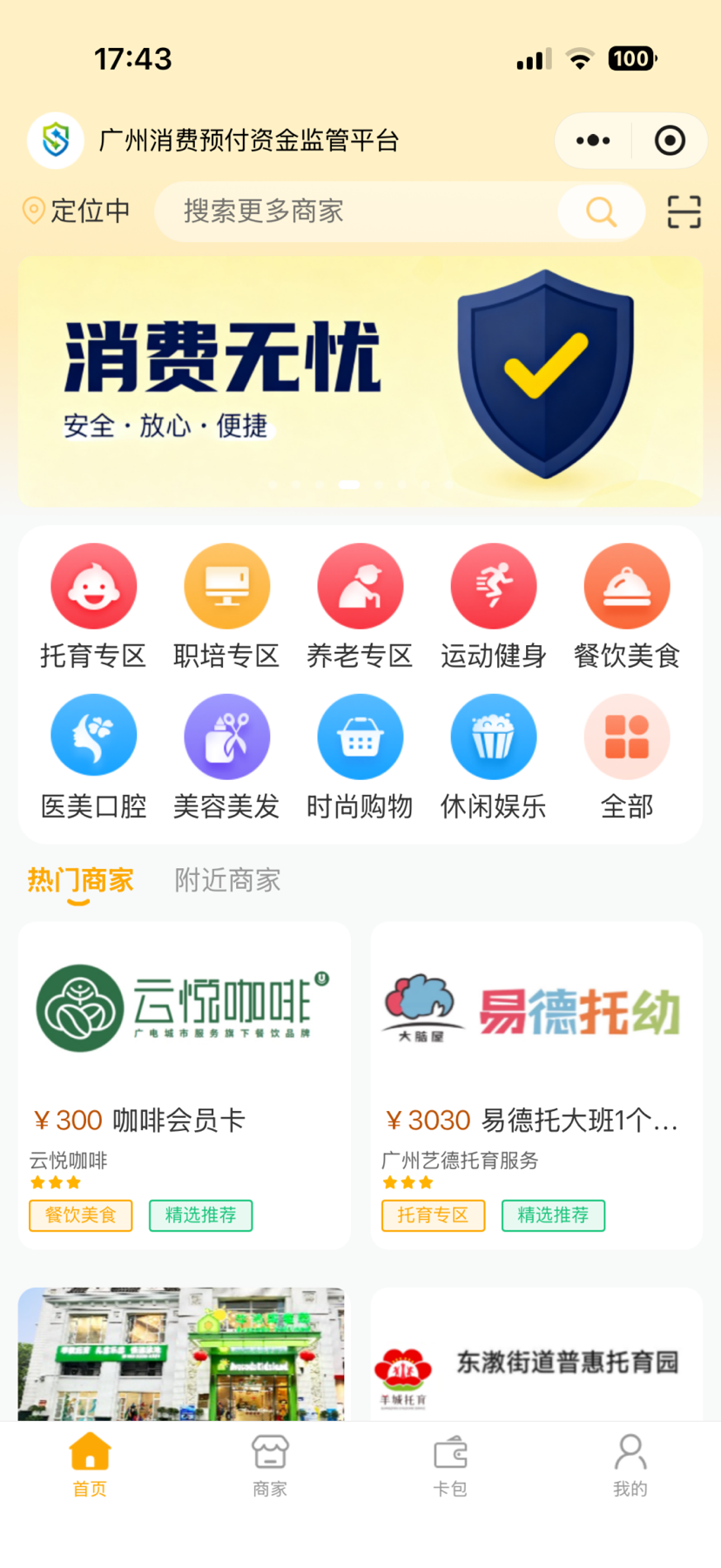This screenshot has width=721, height=1568.
Task: Close the mini program via the circle icon
Action: (x=670, y=140)
